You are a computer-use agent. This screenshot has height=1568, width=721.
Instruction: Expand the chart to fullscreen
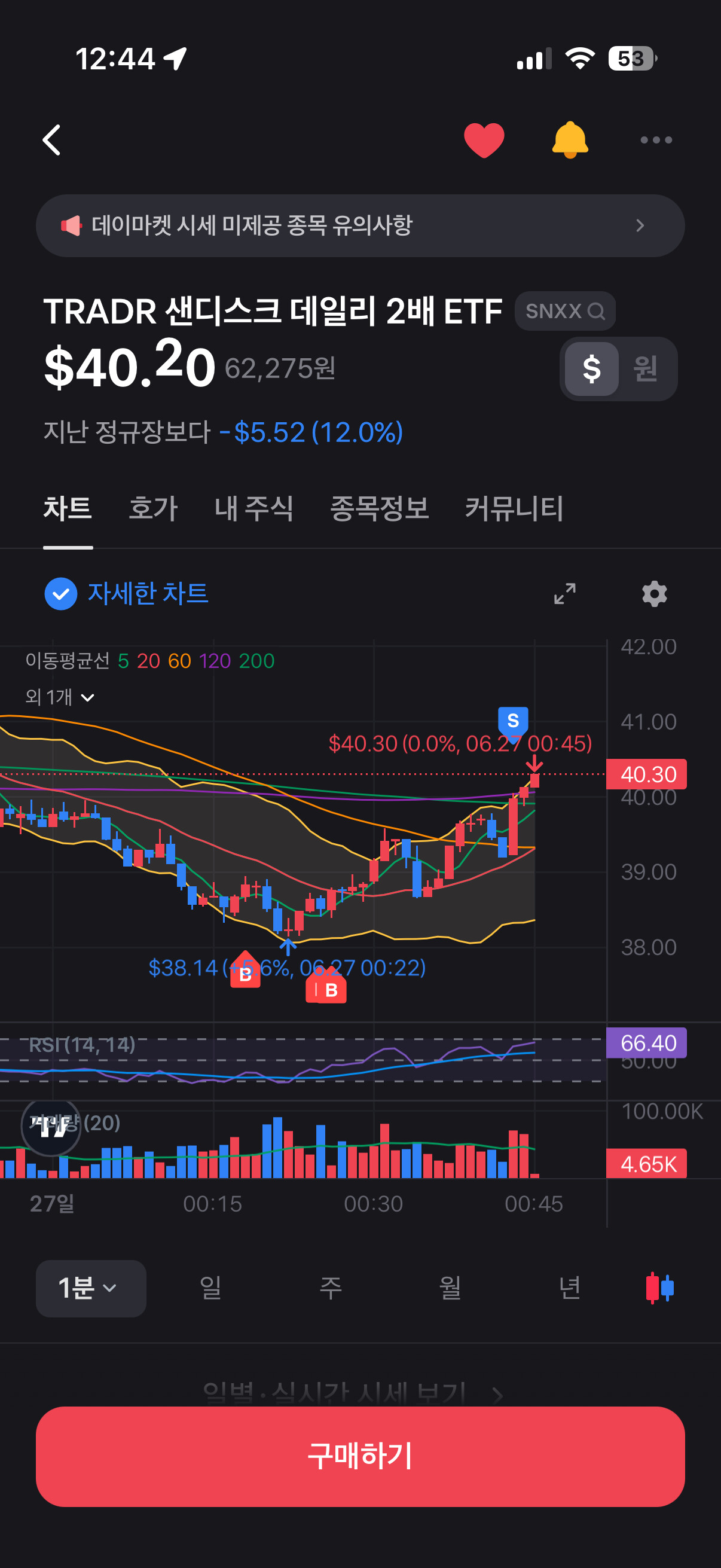(564, 593)
